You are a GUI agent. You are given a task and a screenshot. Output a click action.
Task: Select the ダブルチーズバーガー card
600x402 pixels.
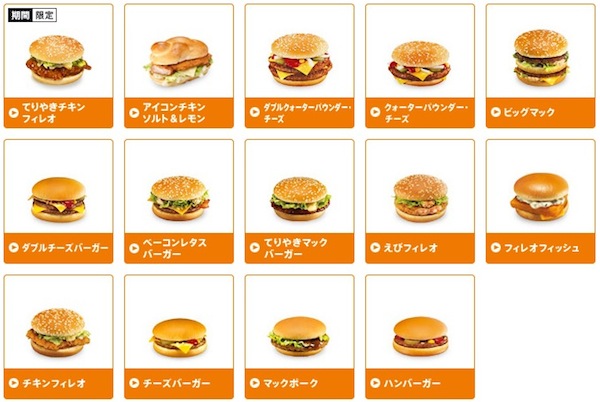(58, 201)
